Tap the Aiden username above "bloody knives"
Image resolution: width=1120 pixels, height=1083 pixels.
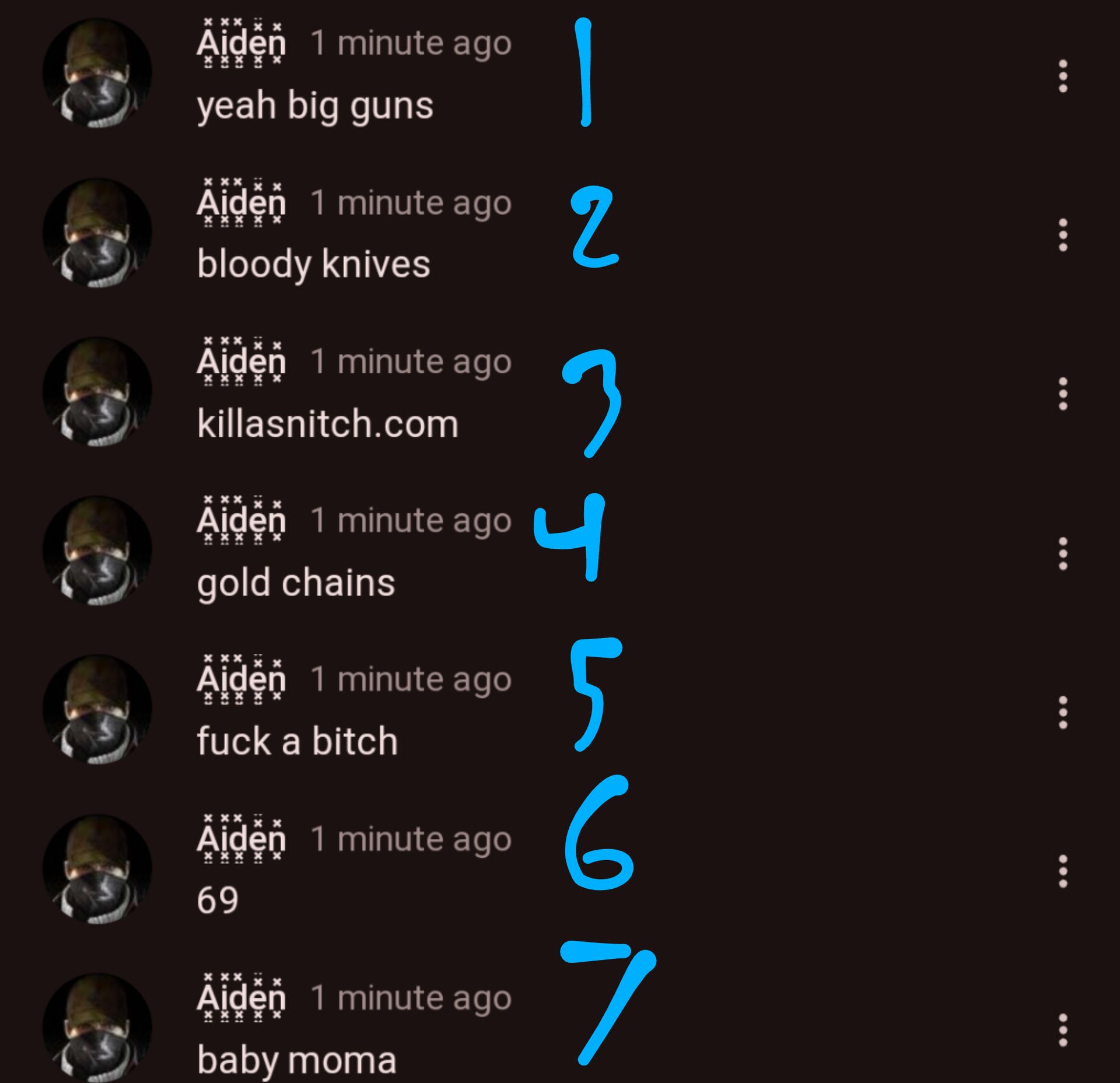pos(241,203)
